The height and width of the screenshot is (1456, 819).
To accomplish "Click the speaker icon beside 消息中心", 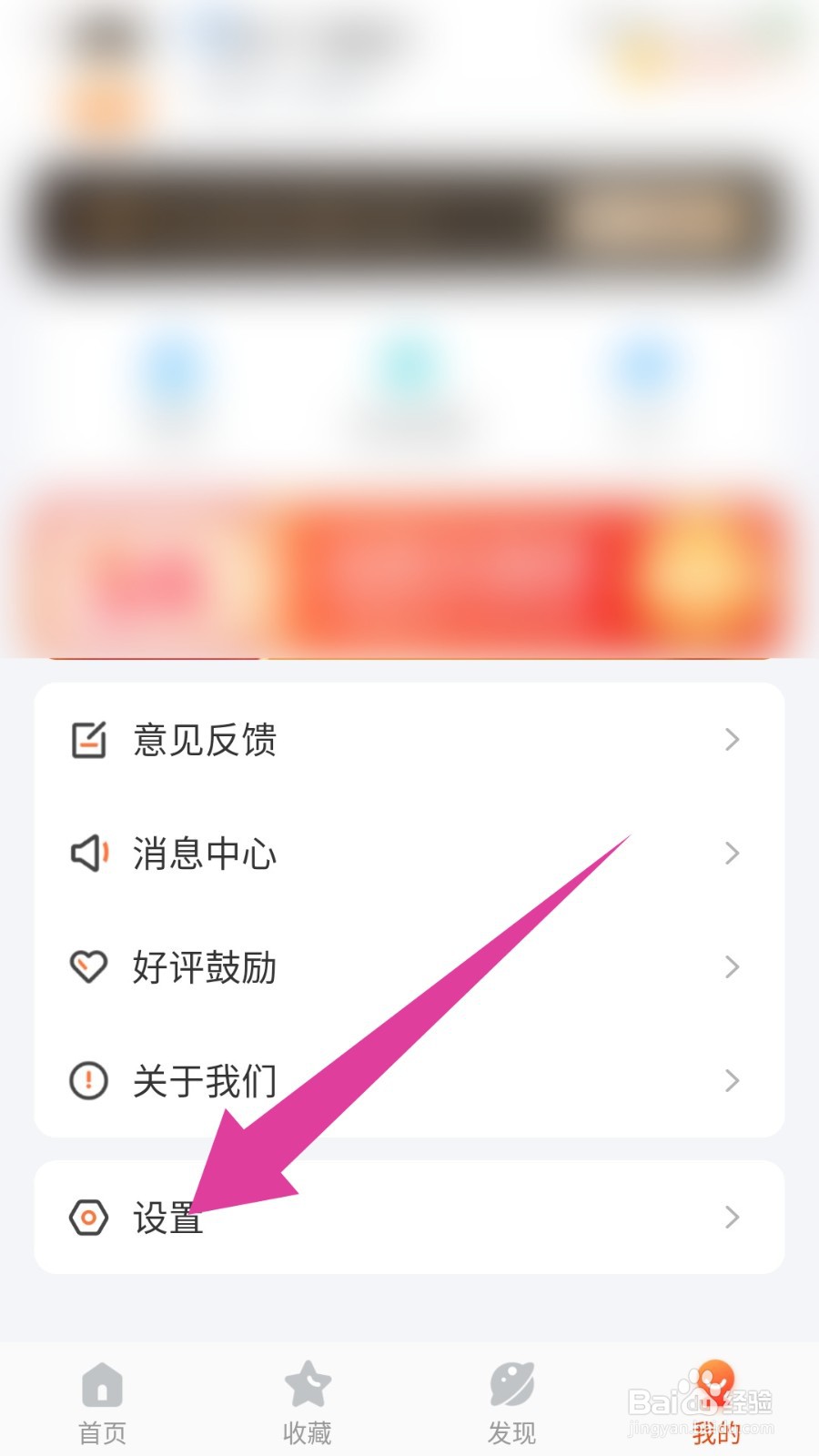I will click(87, 854).
